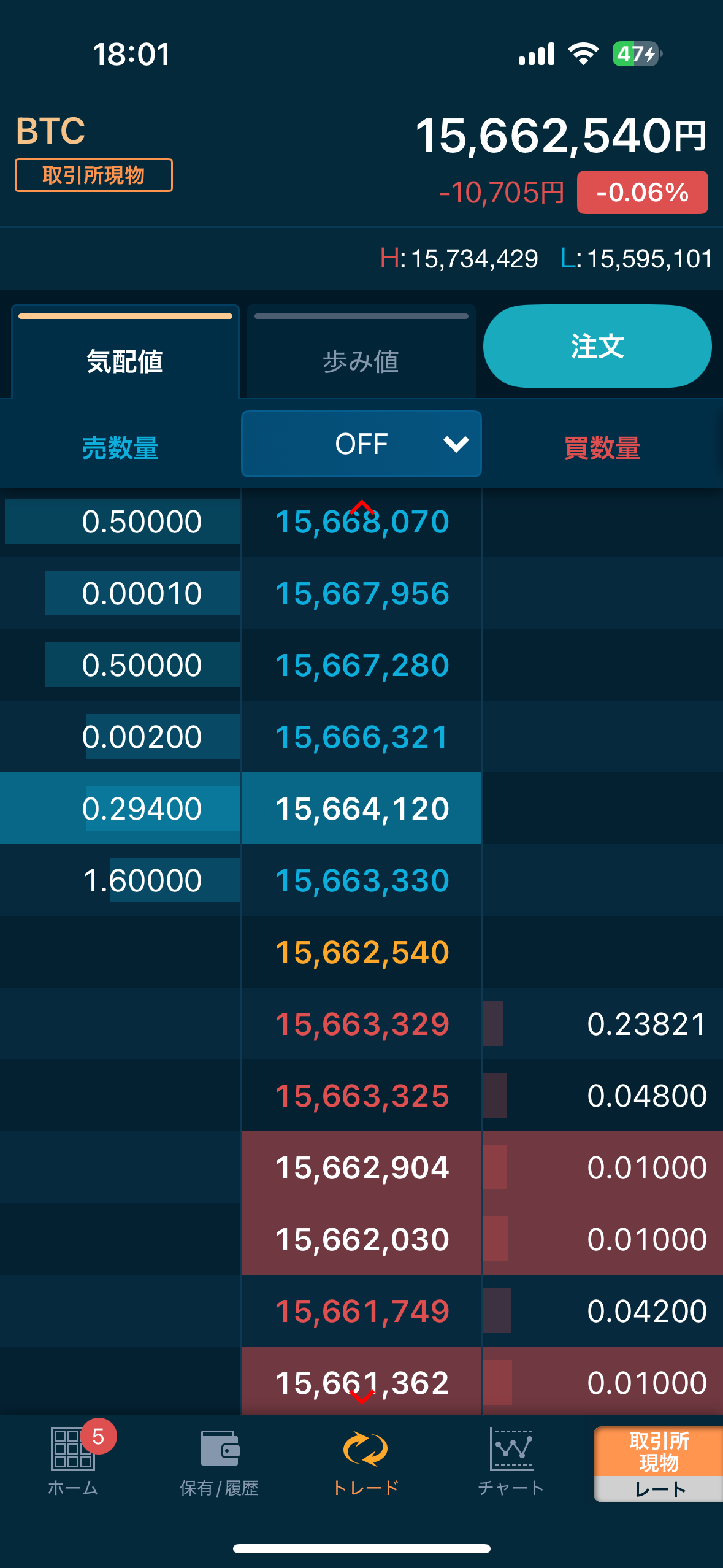Viewport: 723px width, 1568px height.
Task: Tap the 取引所現物 label under BTC
Action: click(x=94, y=175)
